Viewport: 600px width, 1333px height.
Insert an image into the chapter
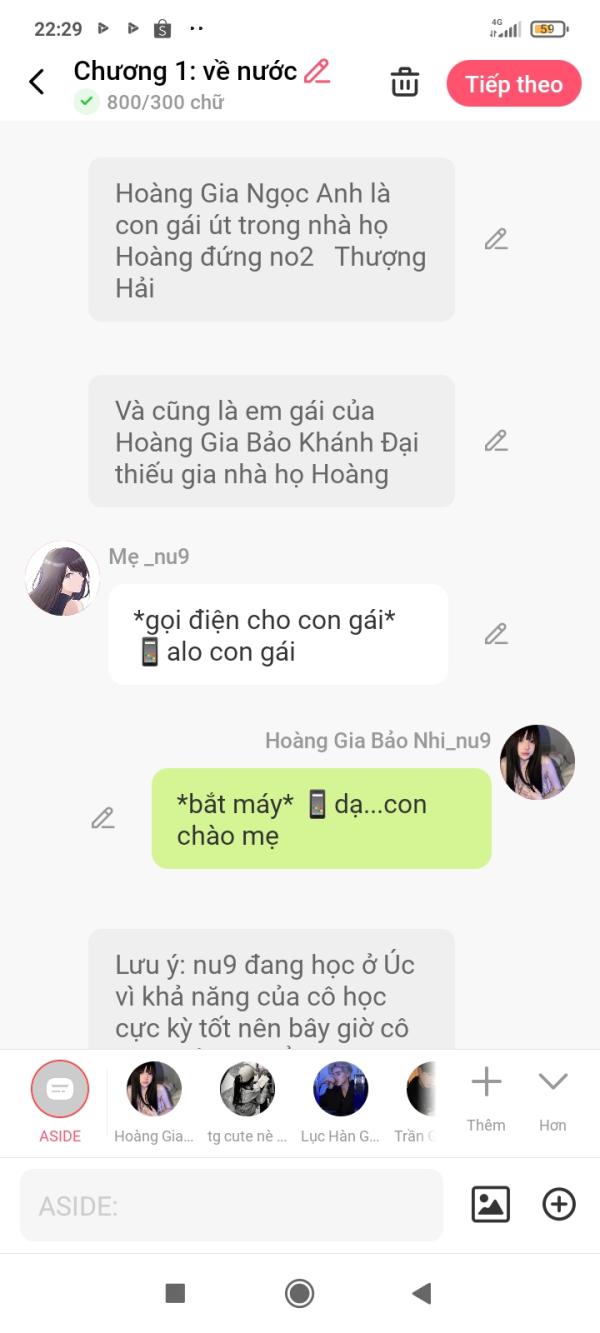(x=491, y=1204)
